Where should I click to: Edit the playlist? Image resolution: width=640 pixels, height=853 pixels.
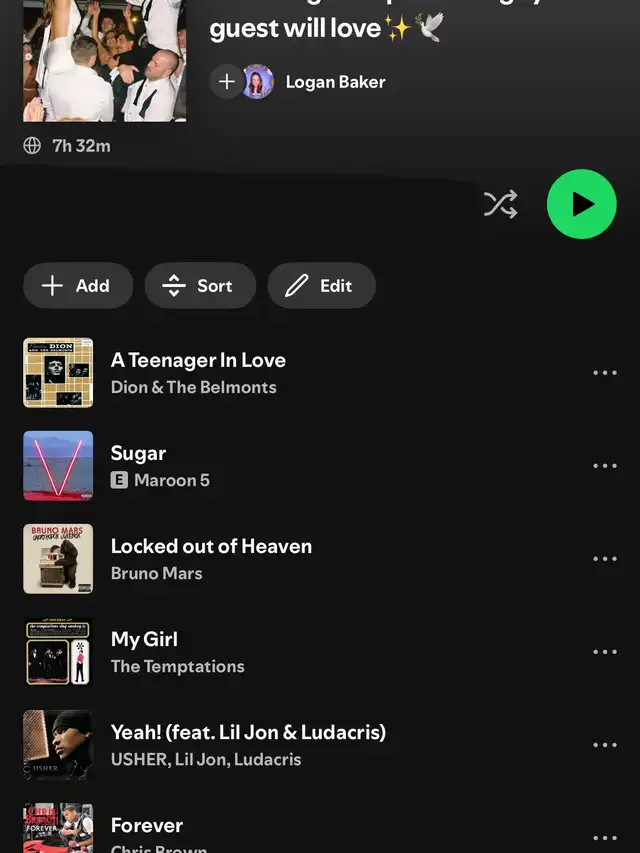pyautogui.click(x=321, y=286)
